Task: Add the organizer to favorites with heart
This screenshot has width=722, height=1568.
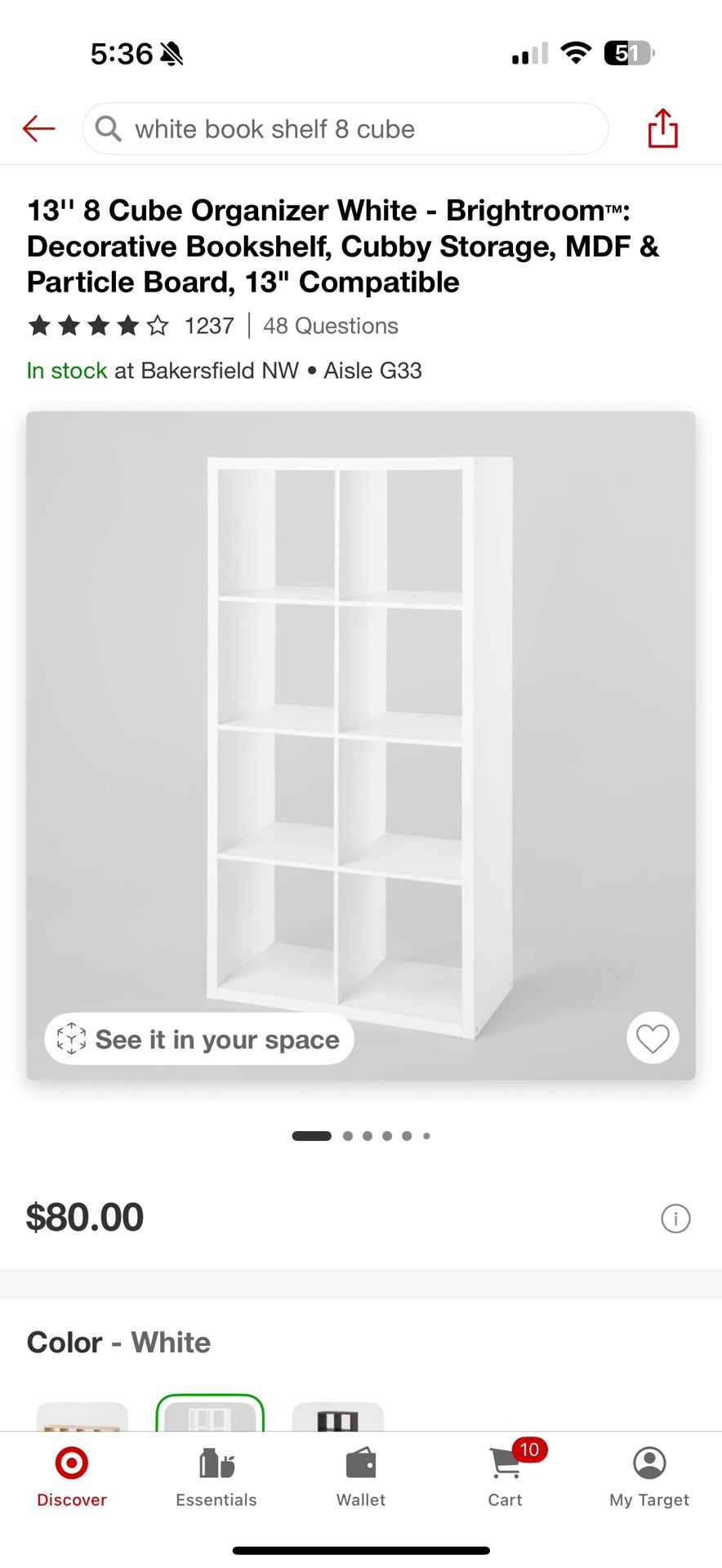Action: 652,1038
